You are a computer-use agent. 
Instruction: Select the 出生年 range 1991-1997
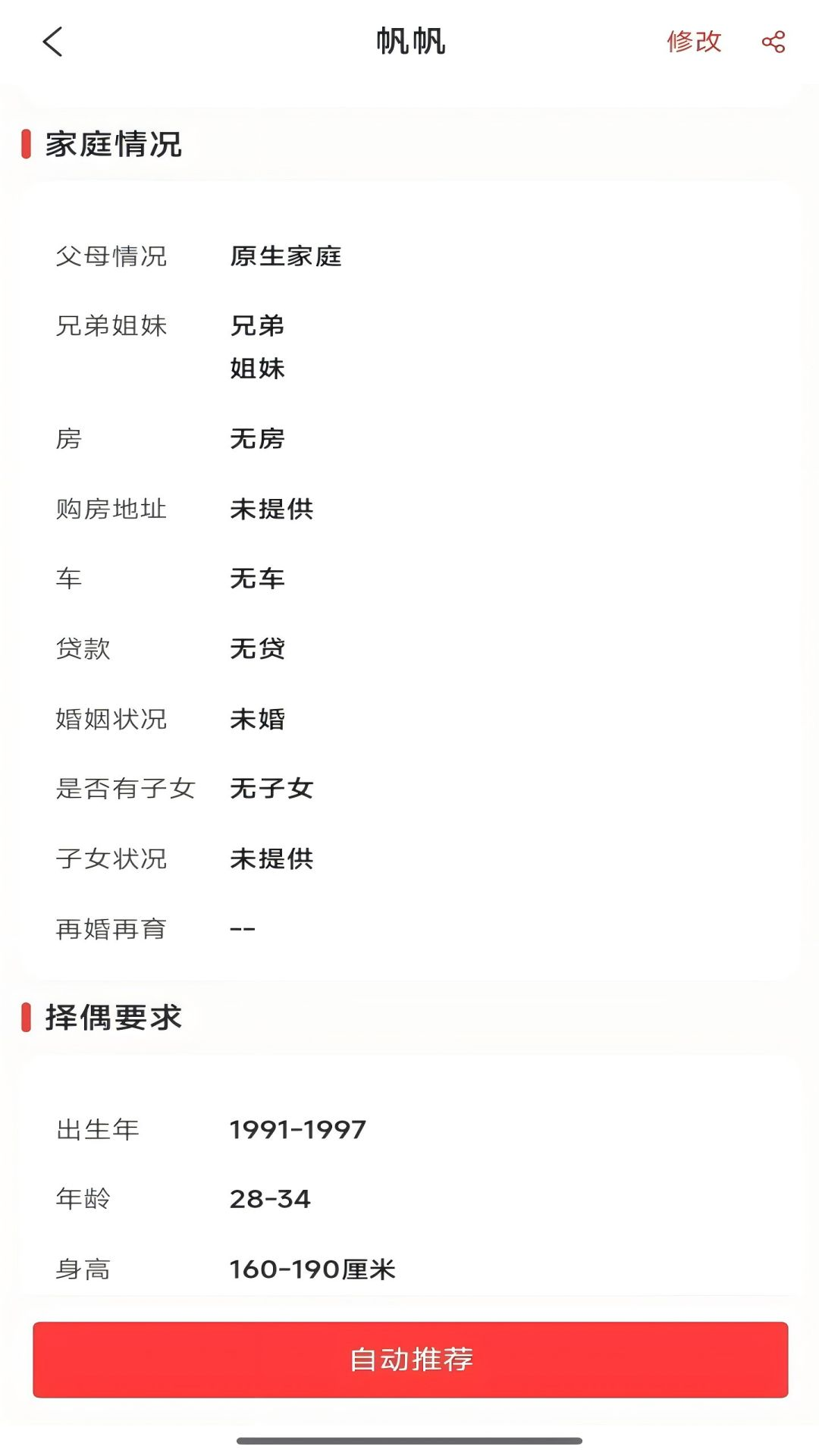click(x=227, y=1128)
